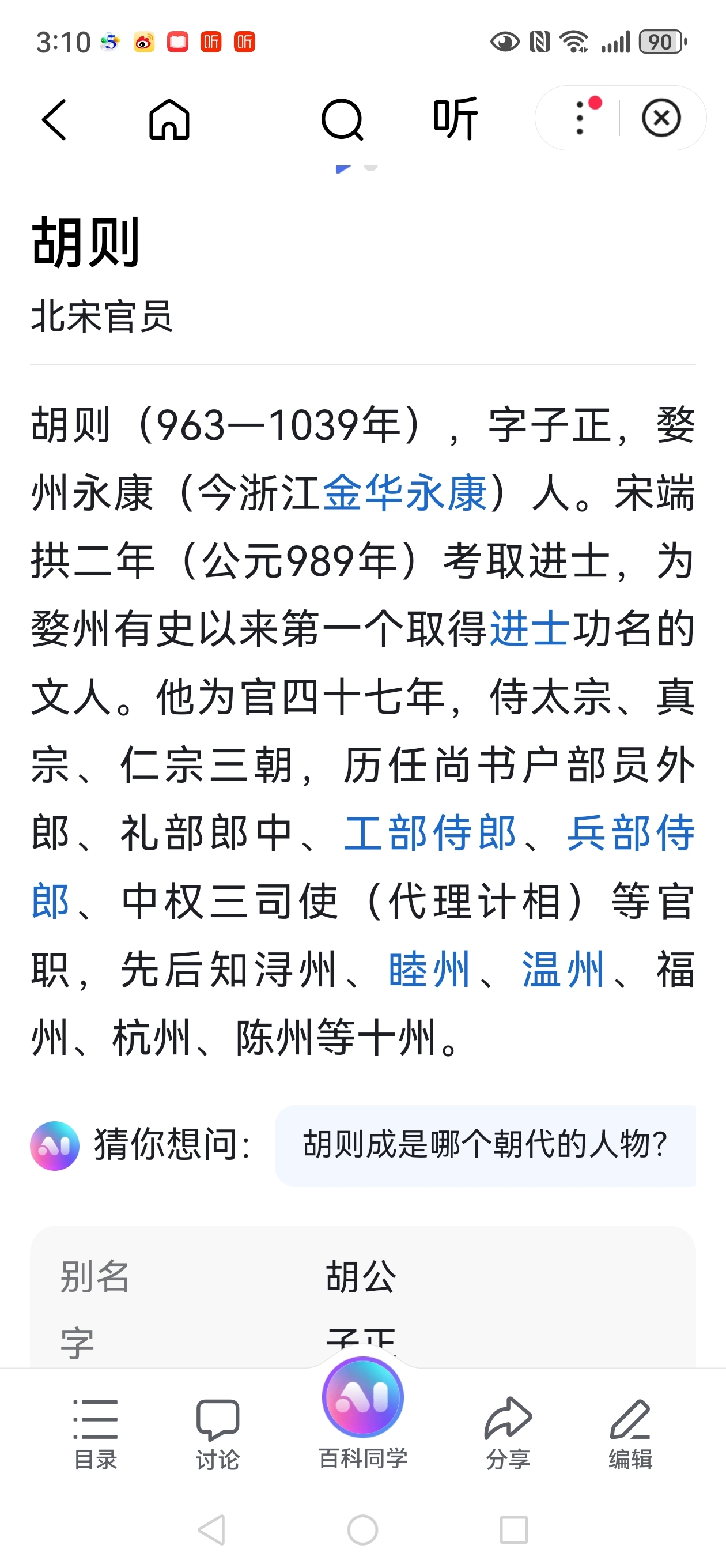Open the 金华永康 link
The image size is (726, 1568).
pos(404,492)
